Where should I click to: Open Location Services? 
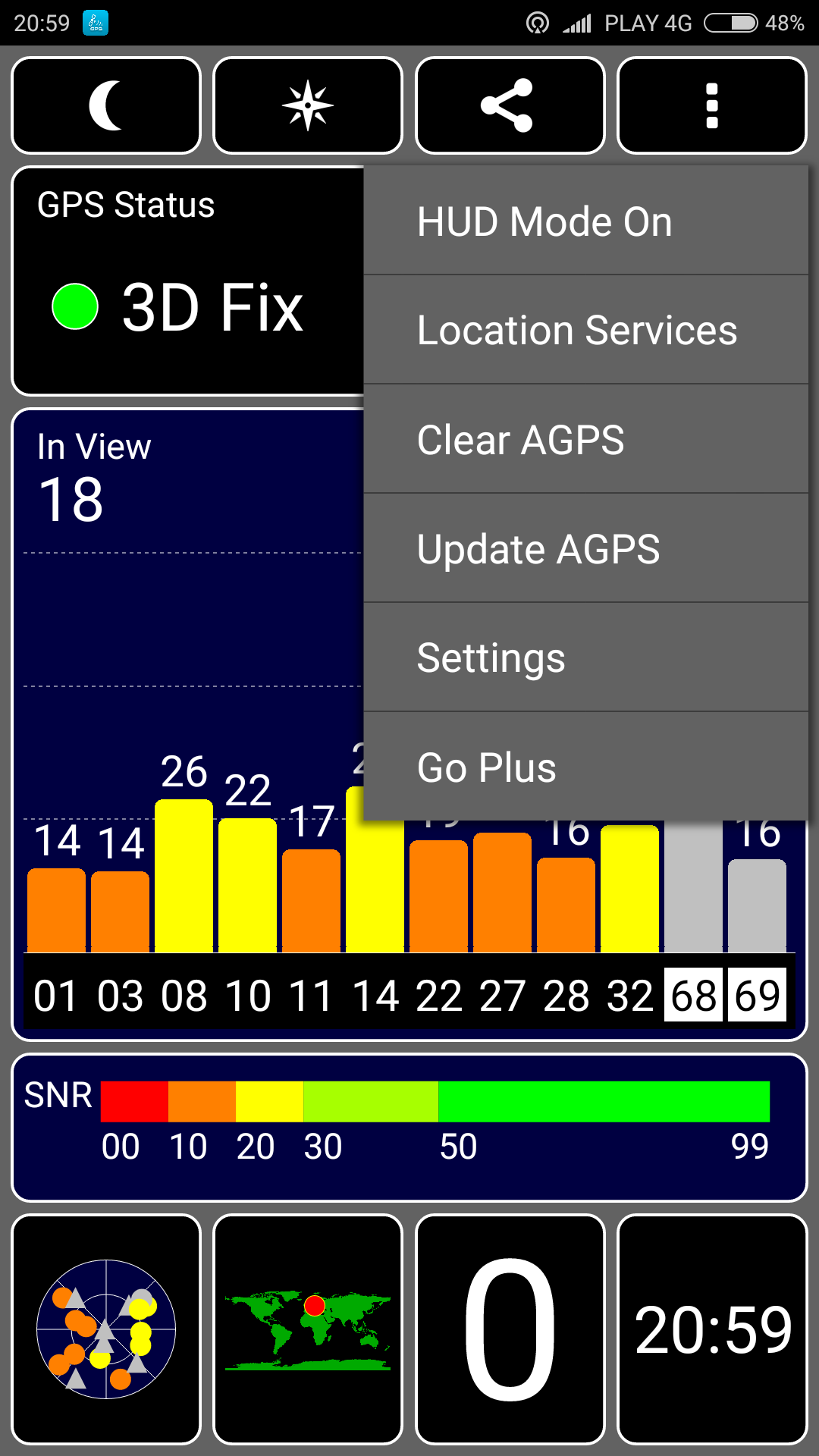coord(585,331)
